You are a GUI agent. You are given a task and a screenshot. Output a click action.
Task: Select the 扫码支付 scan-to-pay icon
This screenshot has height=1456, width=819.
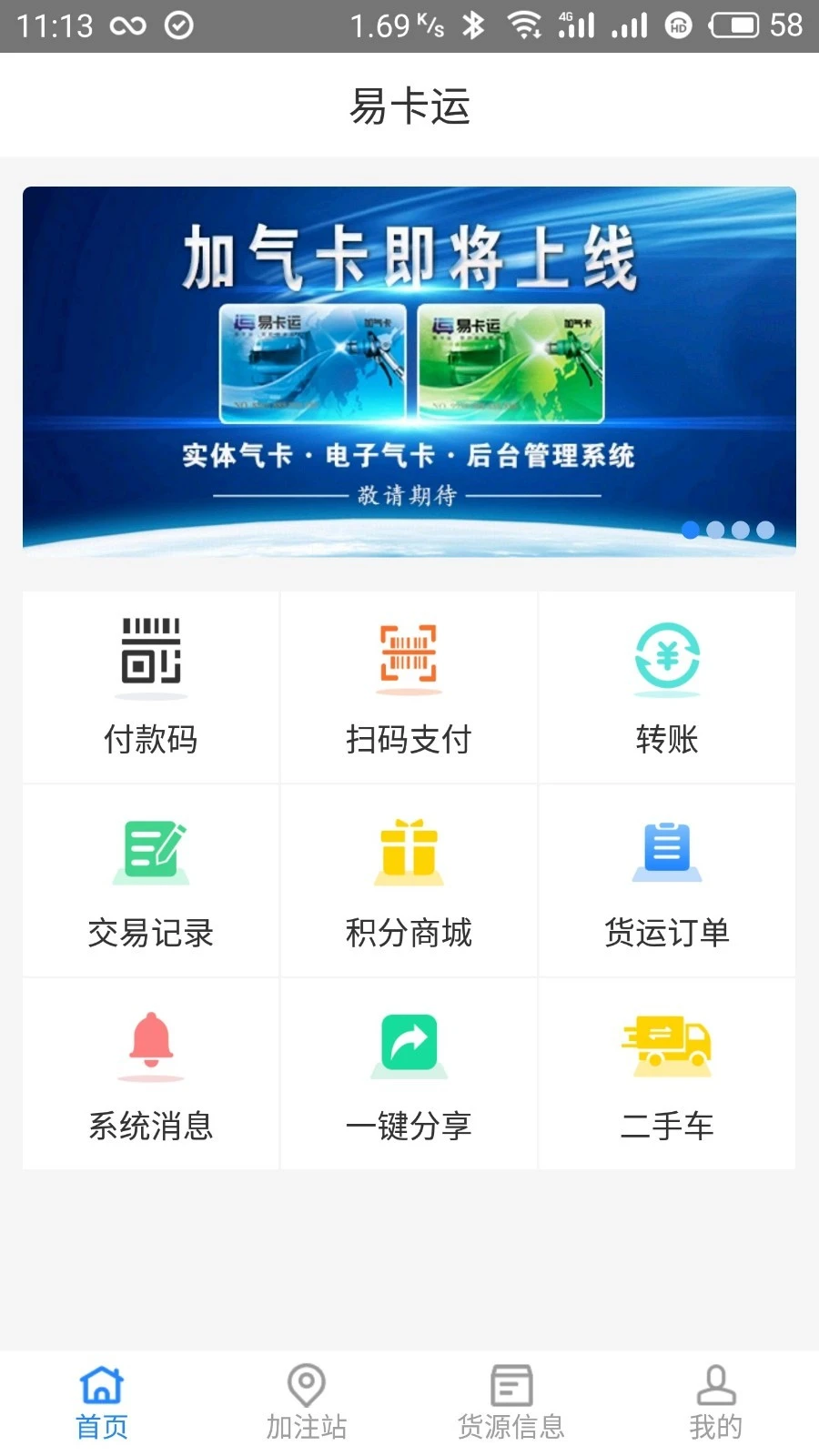(409, 687)
